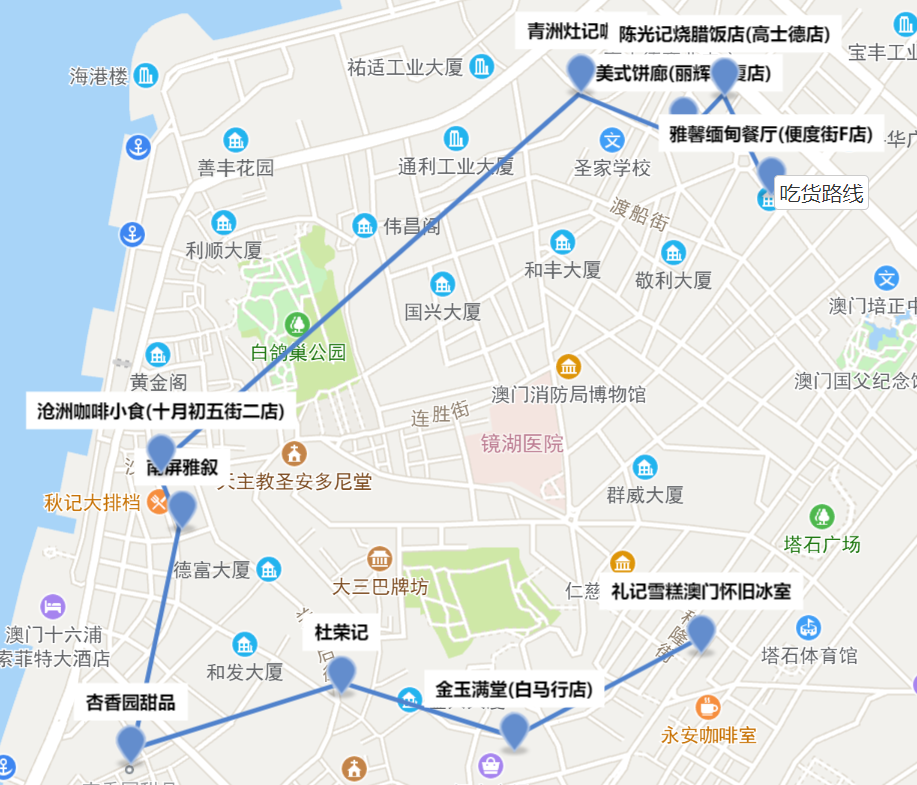Select the 礼记雪糕澳门怀旧冰室 marker
This screenshot has width=917, height=785.
click(701, 632)
